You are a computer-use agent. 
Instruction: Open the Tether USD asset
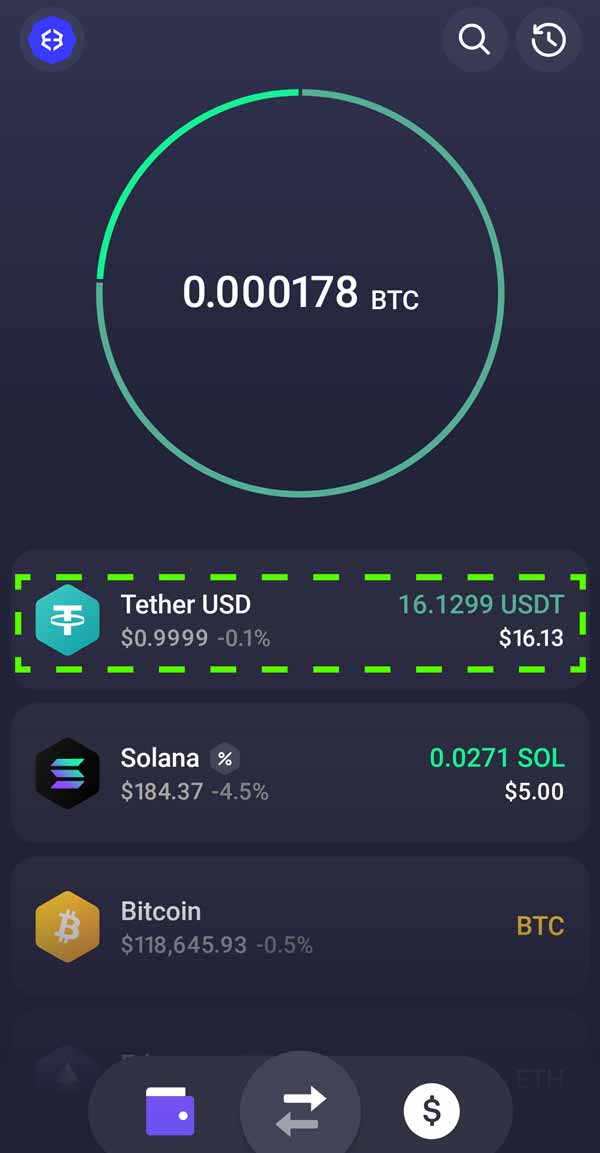tap(299, 622)
